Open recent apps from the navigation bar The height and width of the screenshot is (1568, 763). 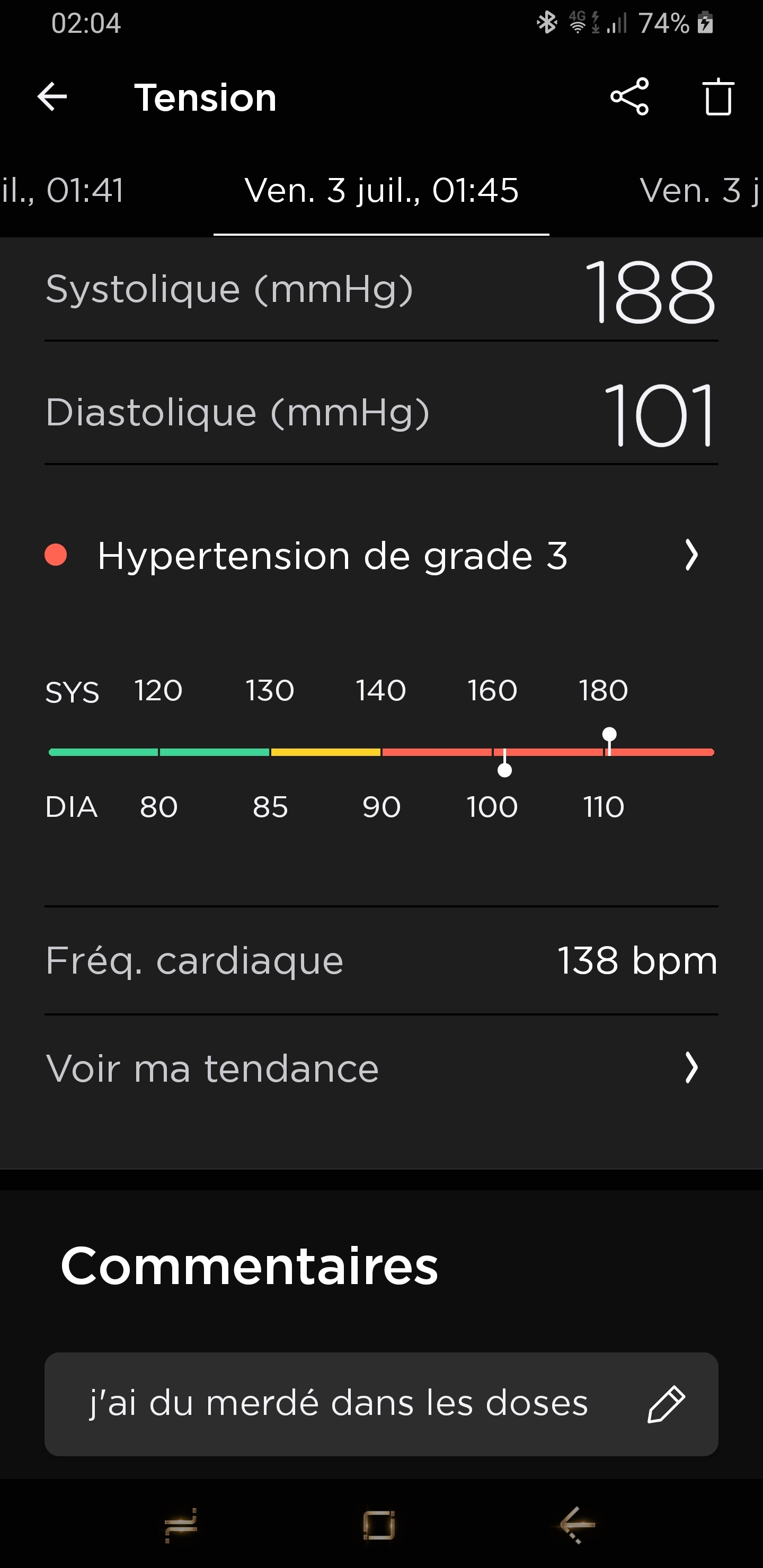pos(181,1525)
